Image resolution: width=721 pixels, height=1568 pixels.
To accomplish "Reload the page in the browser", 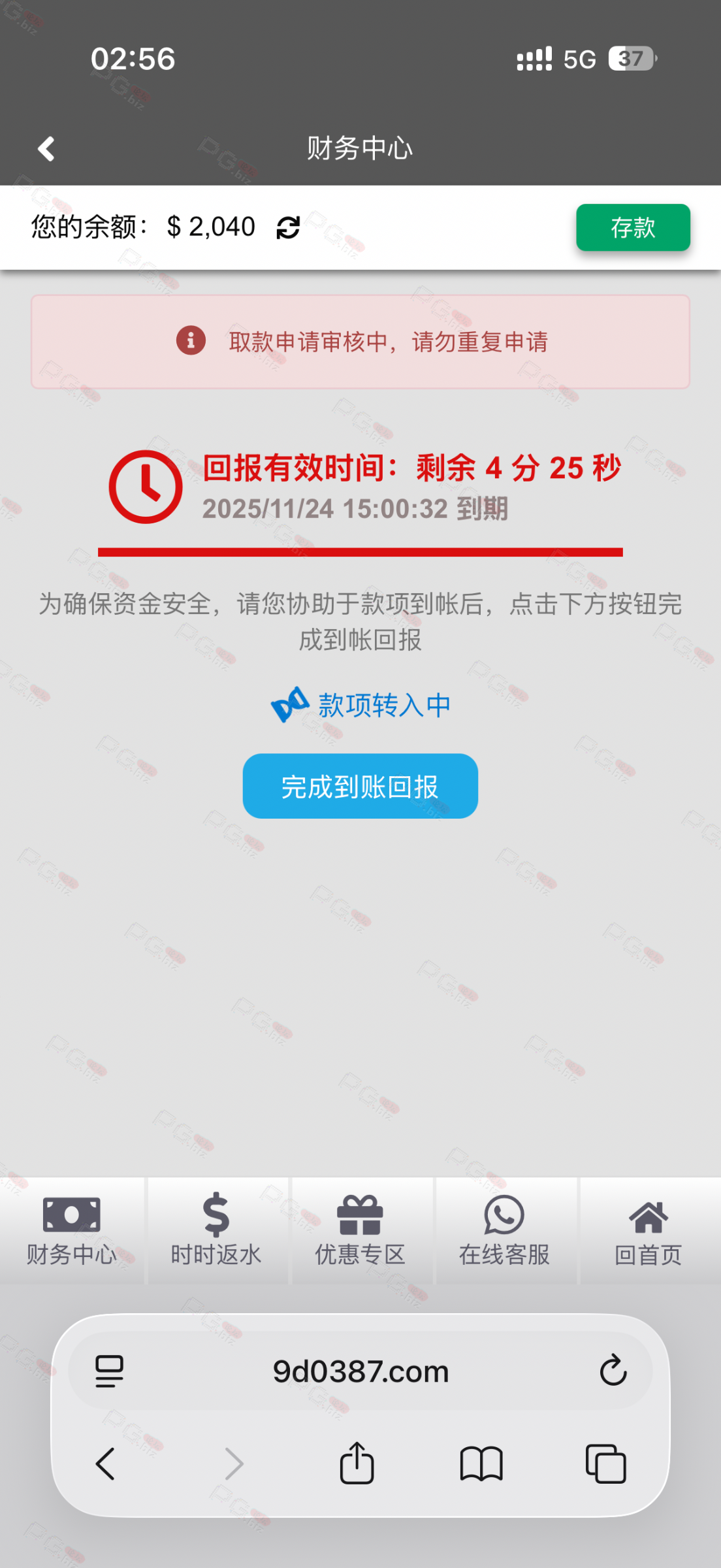I will [x=613, y=1371].
